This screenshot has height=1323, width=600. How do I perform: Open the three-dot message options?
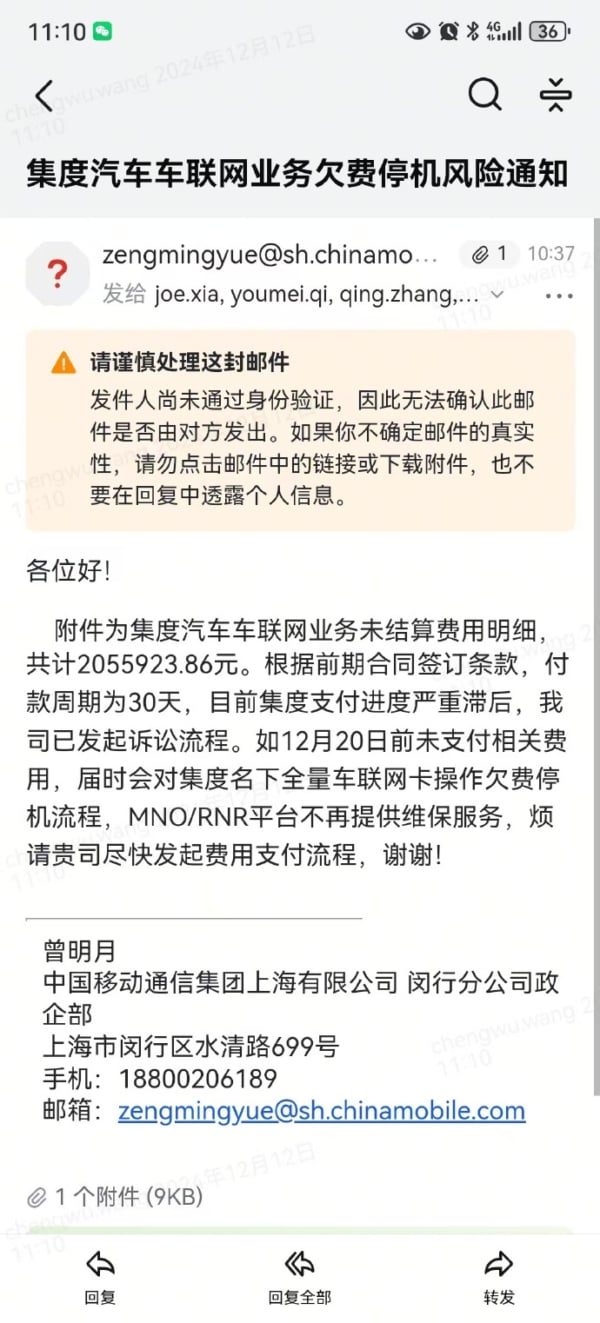[559, 296]
